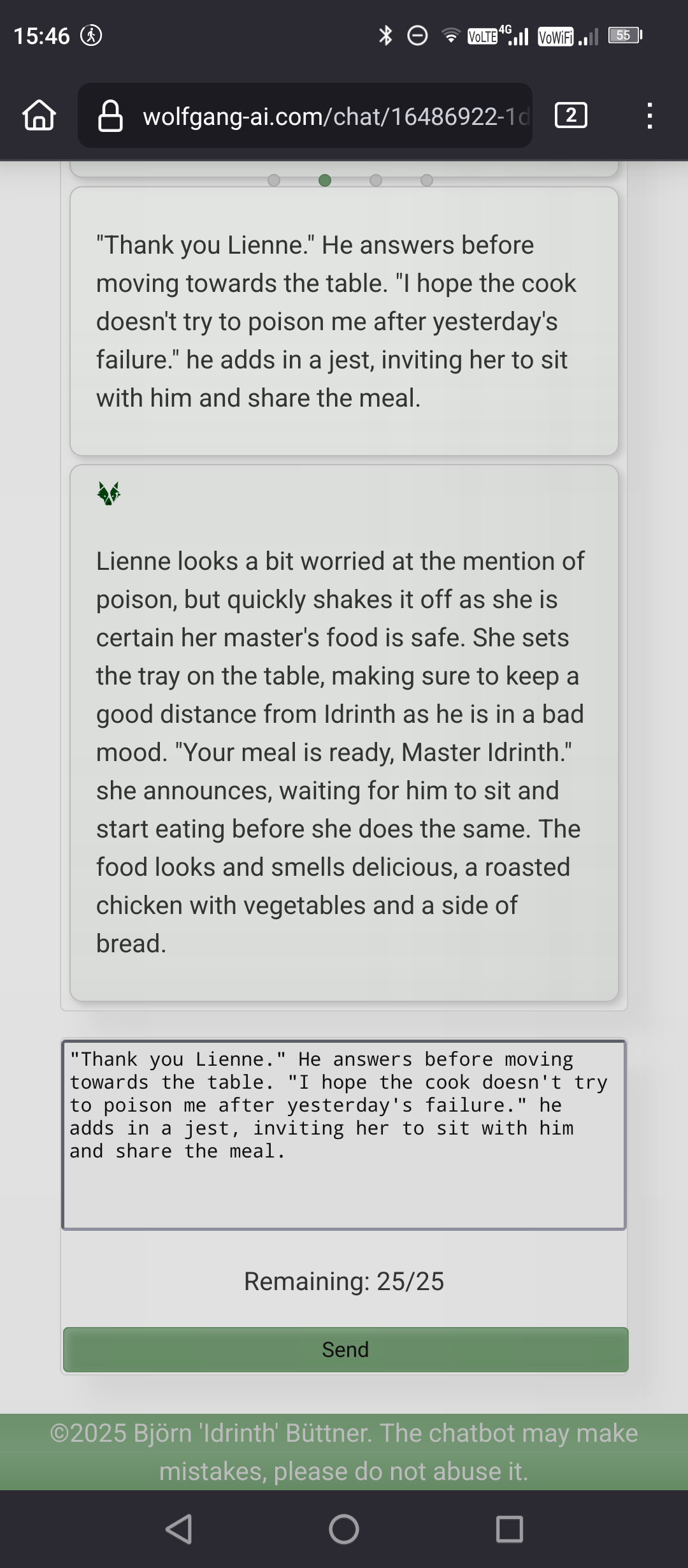This screenshot has height=1568, width=688.
Task: Go to the browser home page
Action: point(39,115)
